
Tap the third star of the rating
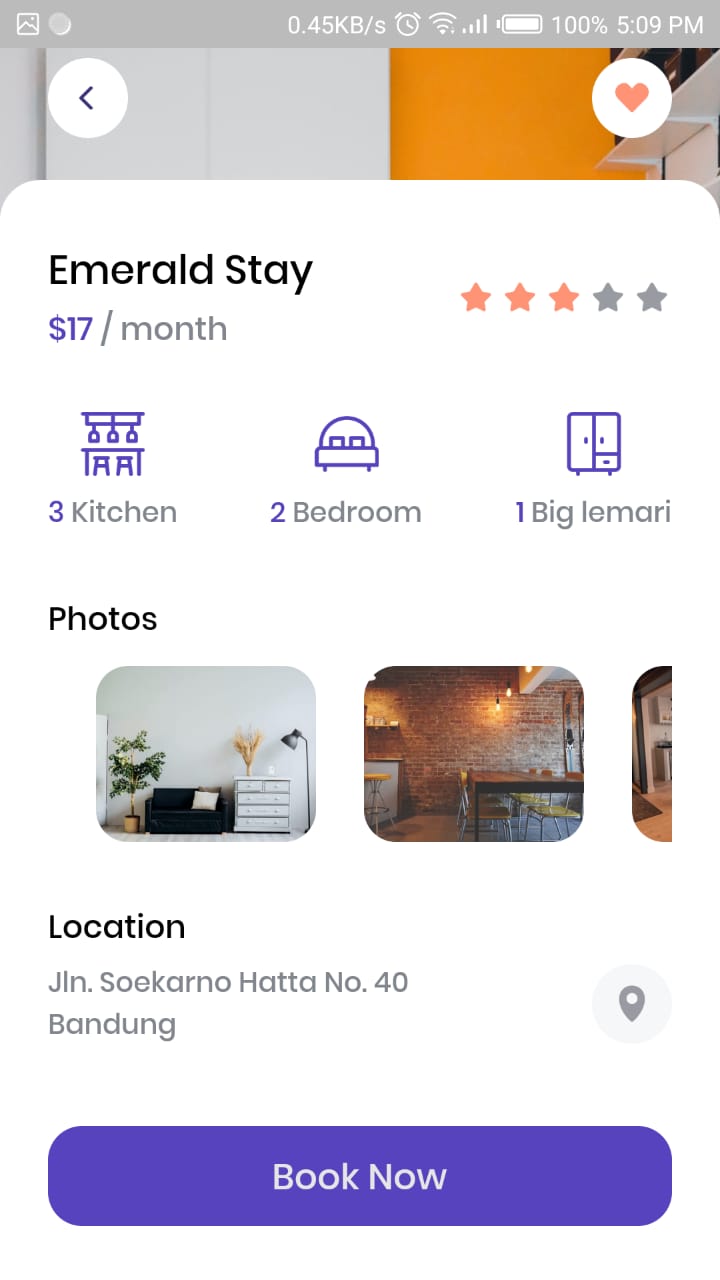[x=564, y=296]
